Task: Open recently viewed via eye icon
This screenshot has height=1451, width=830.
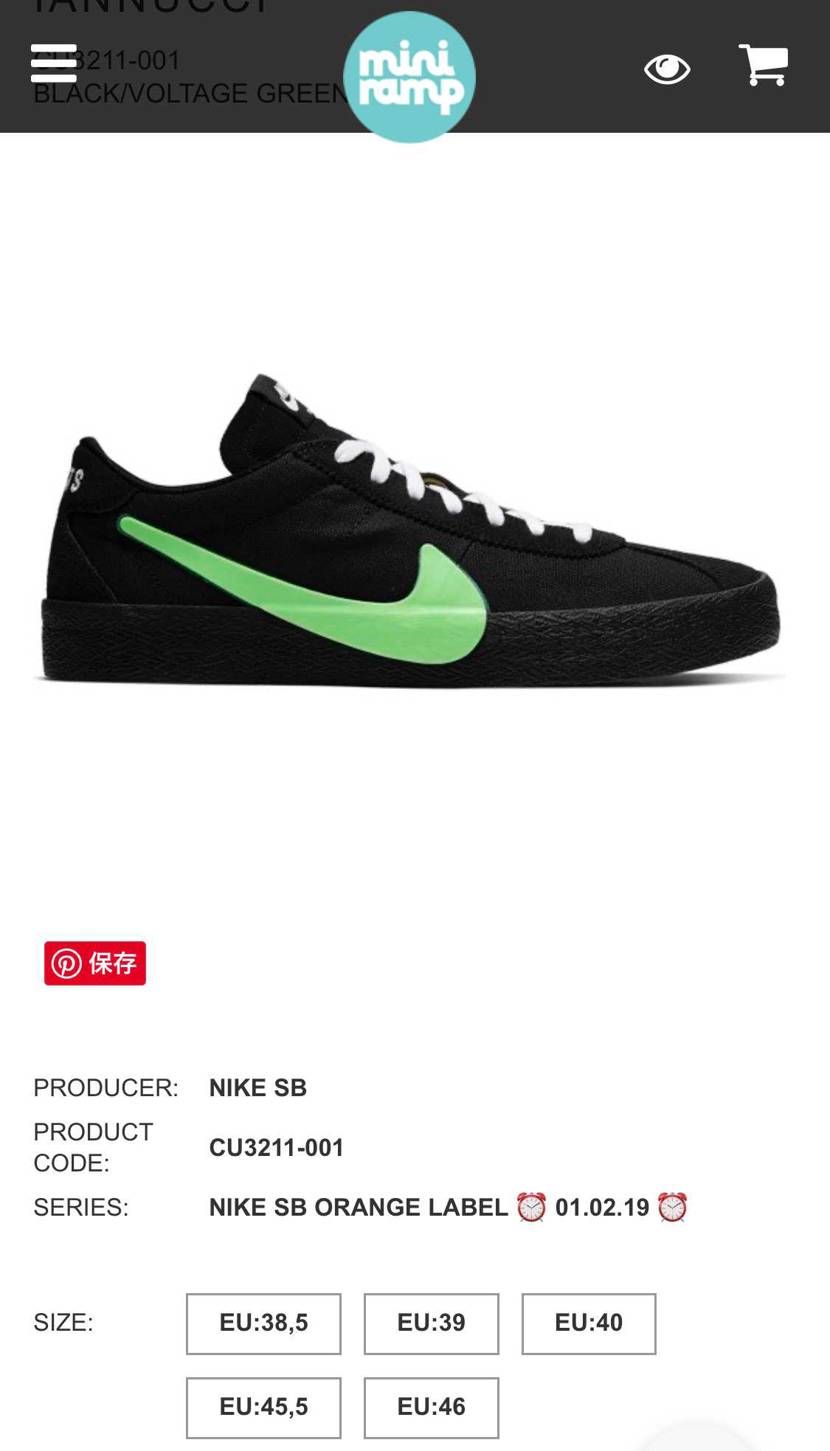Action: pos(667,69)
